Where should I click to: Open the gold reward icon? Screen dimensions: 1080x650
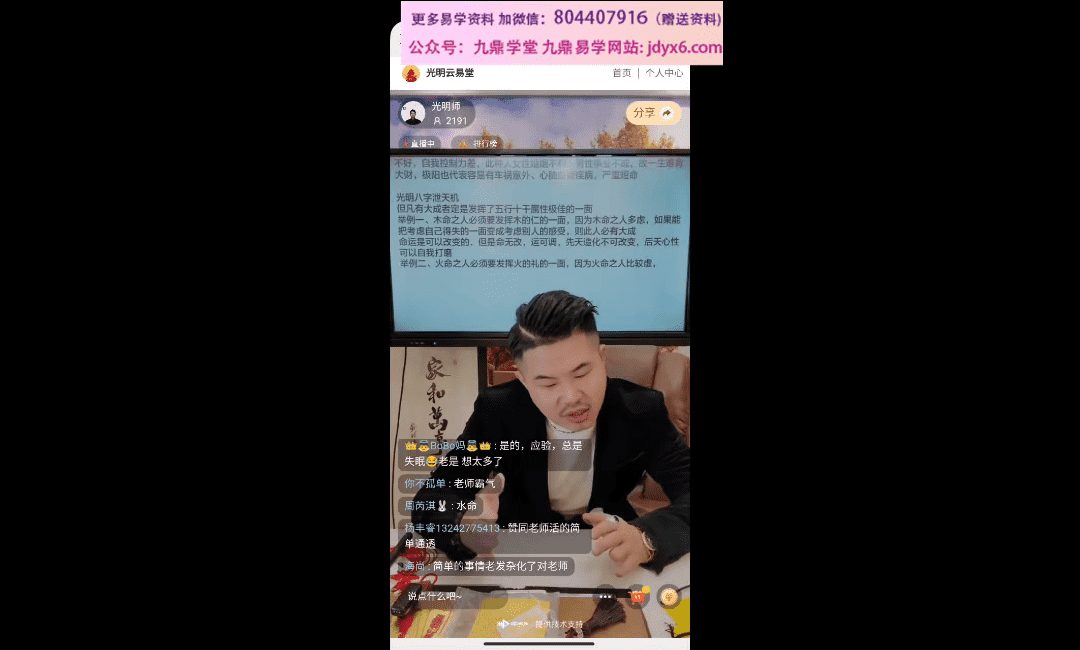pyautogui.click(x=670, y=597)
